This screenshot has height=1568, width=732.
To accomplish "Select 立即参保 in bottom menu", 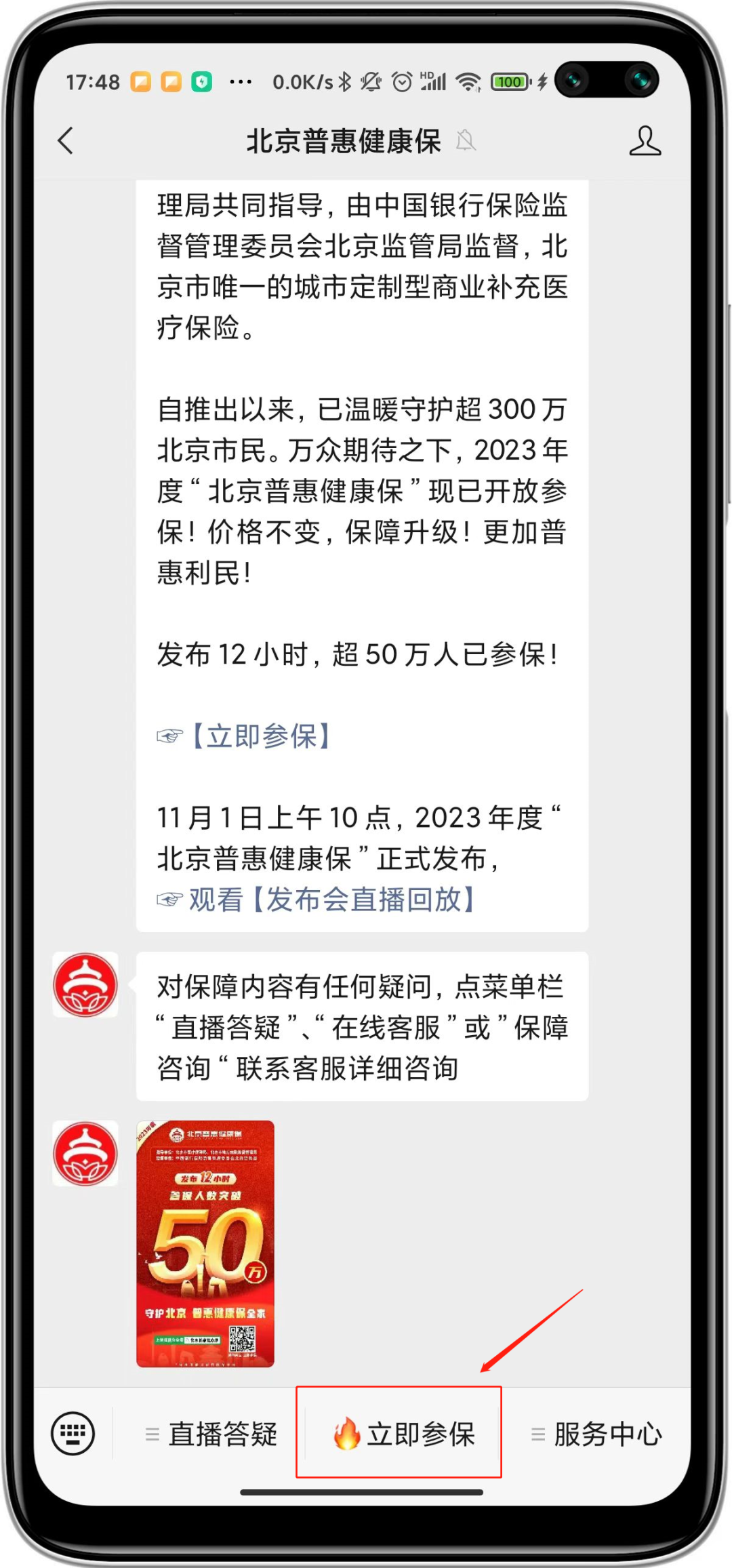I will tap(404, 1434).
